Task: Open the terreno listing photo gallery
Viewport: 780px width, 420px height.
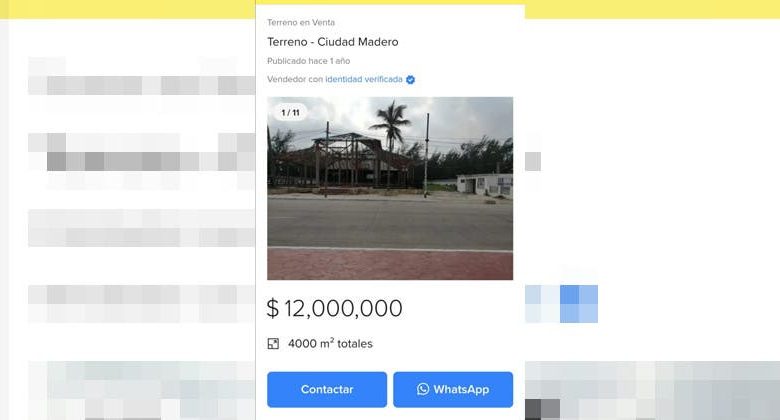Action: coord(390,188)
